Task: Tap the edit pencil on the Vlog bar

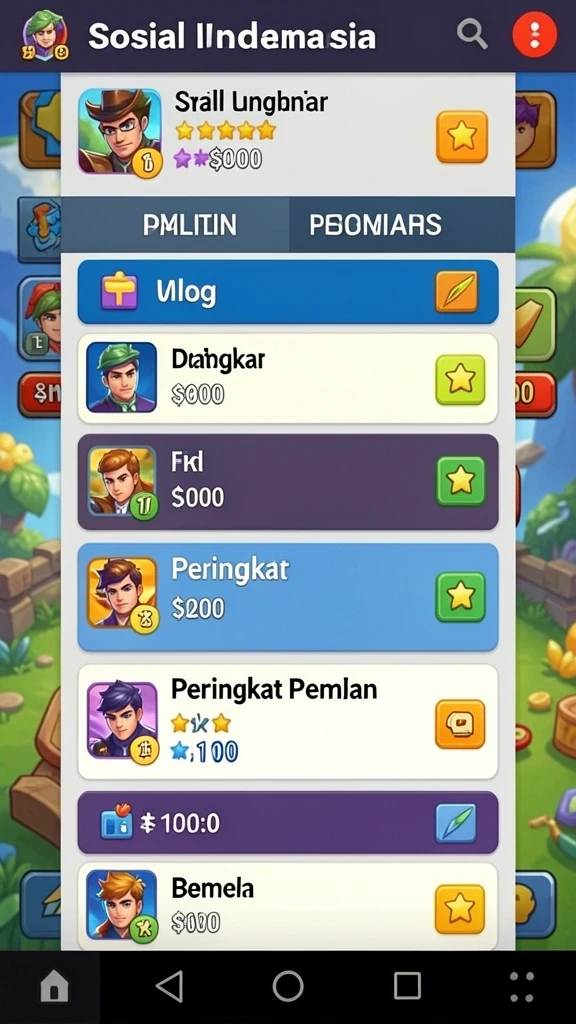Action: (456, 291)
